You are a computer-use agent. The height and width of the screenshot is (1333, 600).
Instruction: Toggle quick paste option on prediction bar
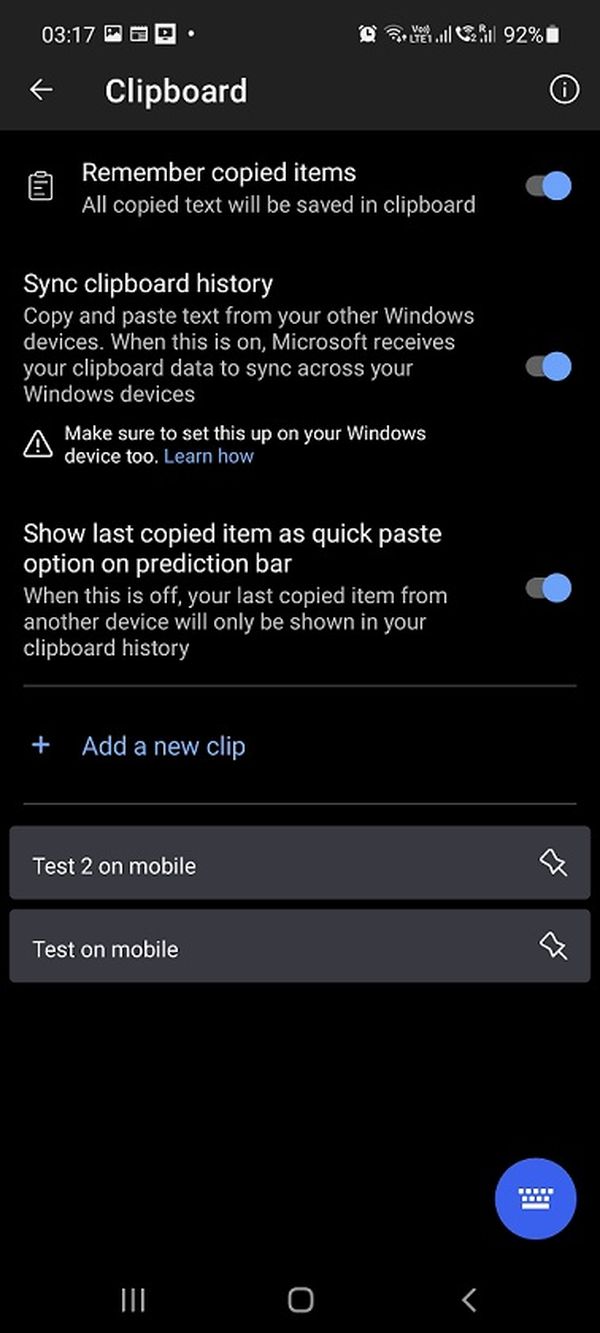[x=549, y=587]
